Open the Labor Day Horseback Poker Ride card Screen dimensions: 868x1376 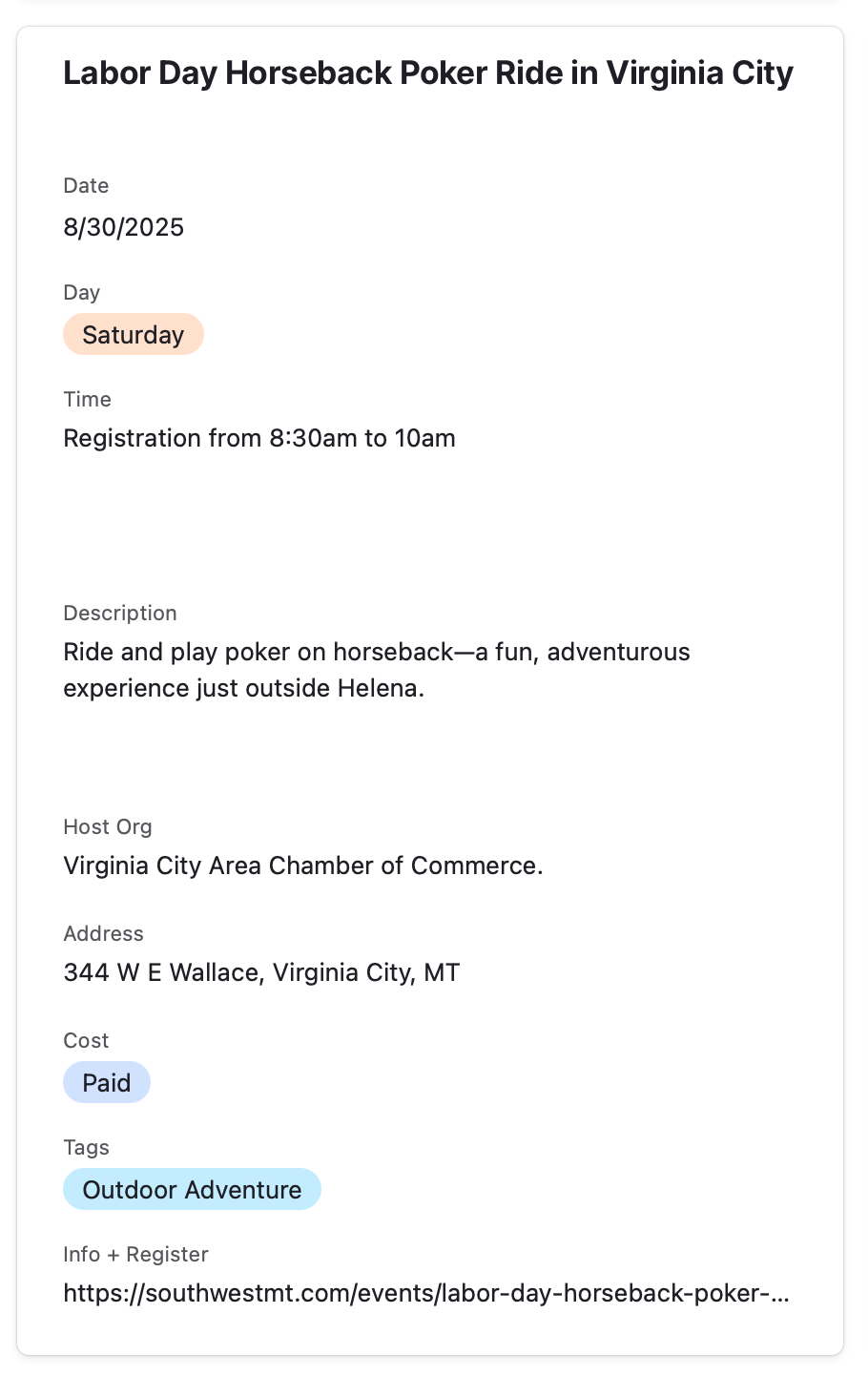coord(427,73)
